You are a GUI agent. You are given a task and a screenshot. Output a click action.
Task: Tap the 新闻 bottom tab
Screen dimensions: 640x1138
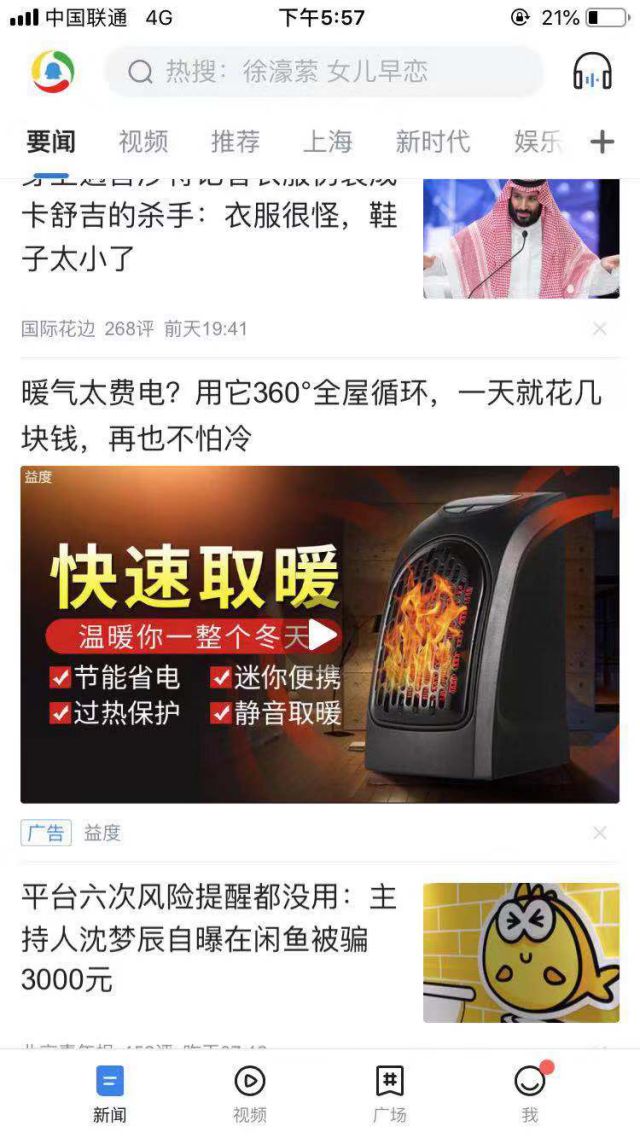point(110,1093)
